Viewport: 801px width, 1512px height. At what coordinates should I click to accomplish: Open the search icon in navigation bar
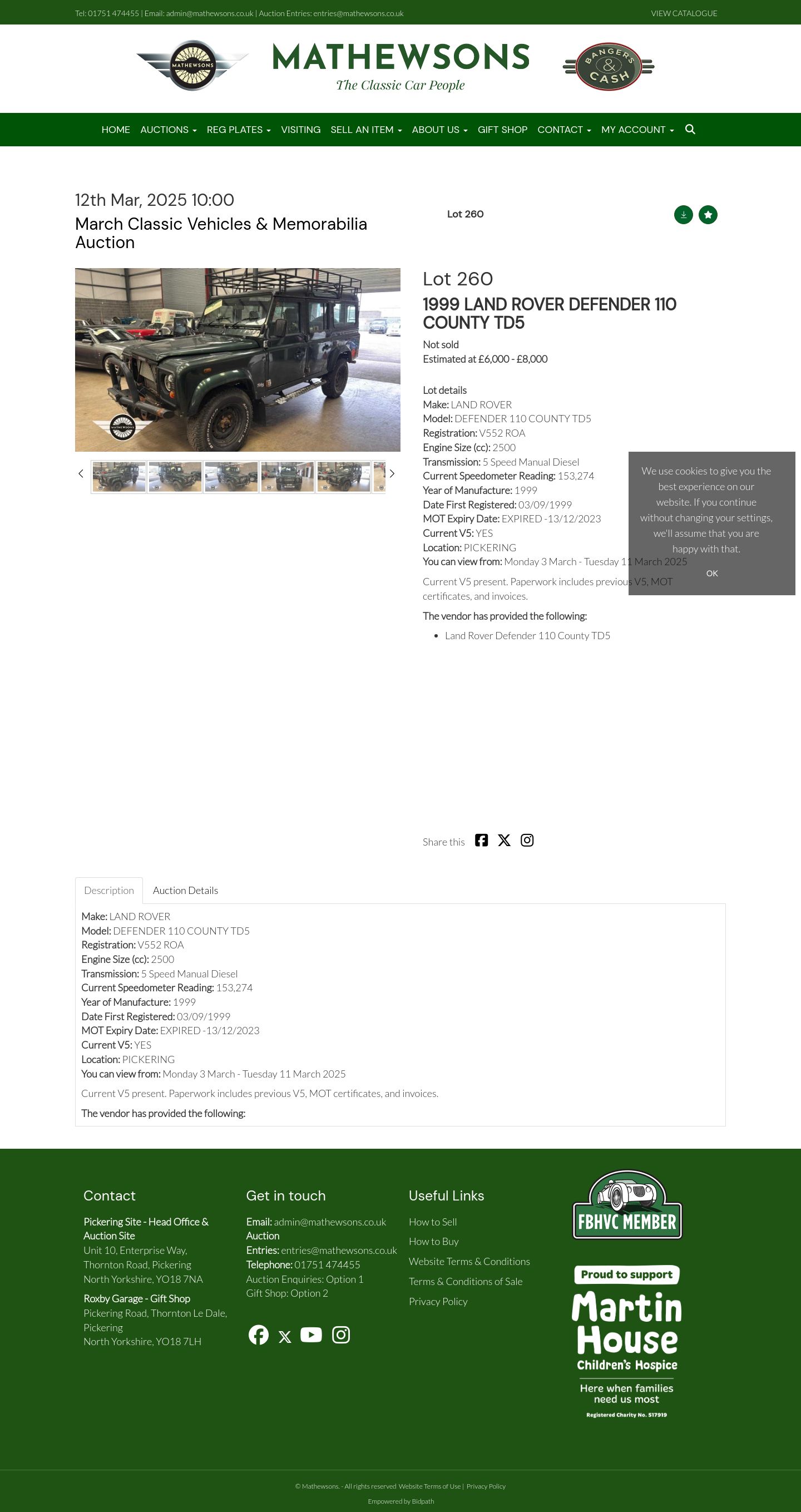point(690,129)
